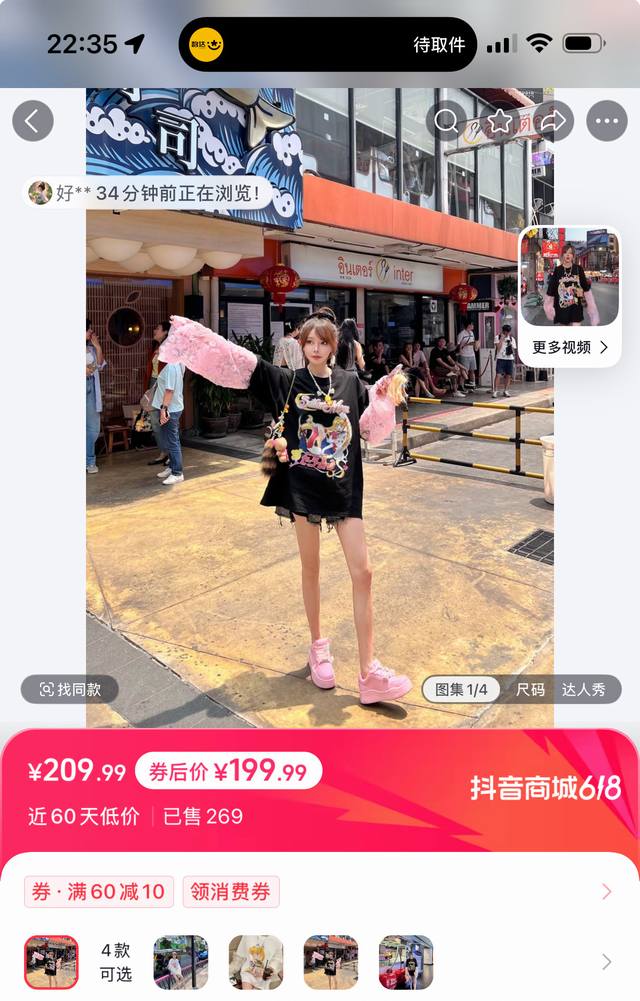Switch to the 尺码 tab
Image resolution: width=640 pixels, height=1001 pixels.
(530, 689)
